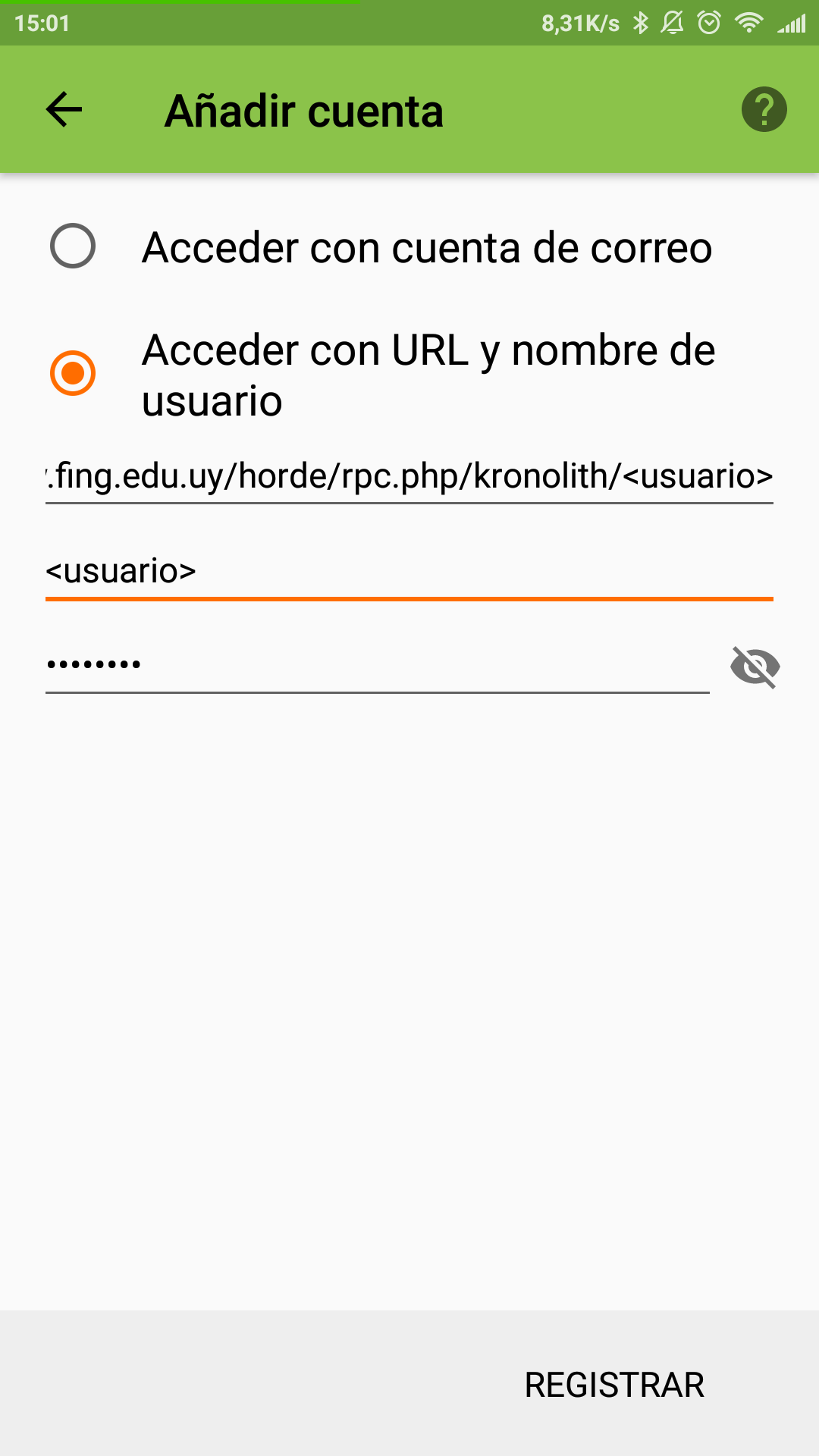Open the help question mark icon
This screenshot has width=819, height=1456.
point(764,110)
